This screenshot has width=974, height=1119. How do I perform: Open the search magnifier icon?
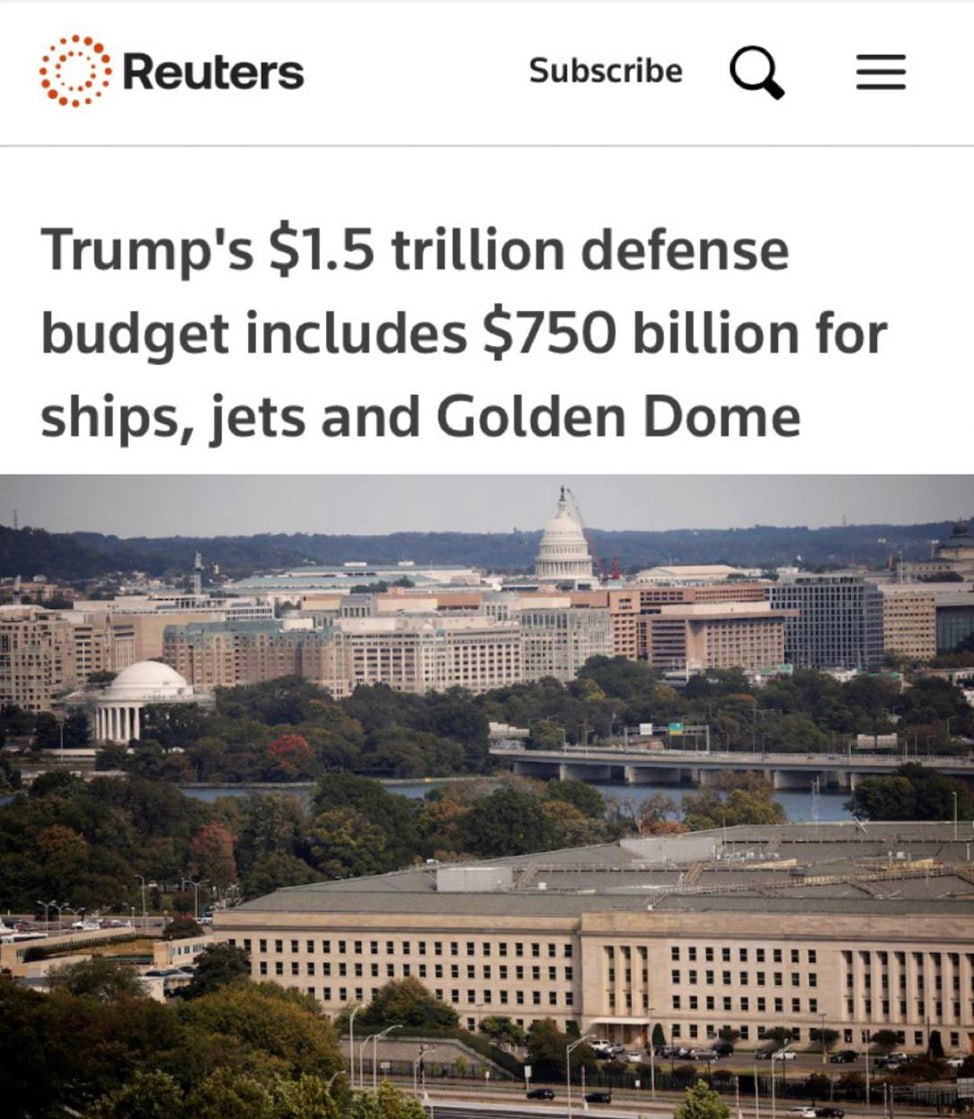click(756, 73)
